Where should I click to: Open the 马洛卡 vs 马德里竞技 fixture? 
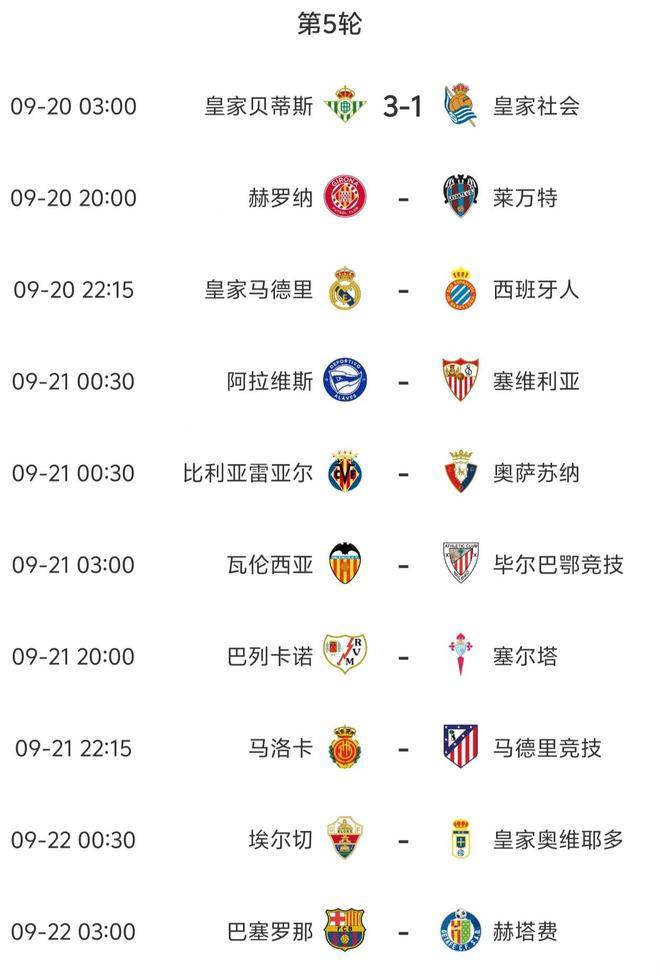click(403, 748)
